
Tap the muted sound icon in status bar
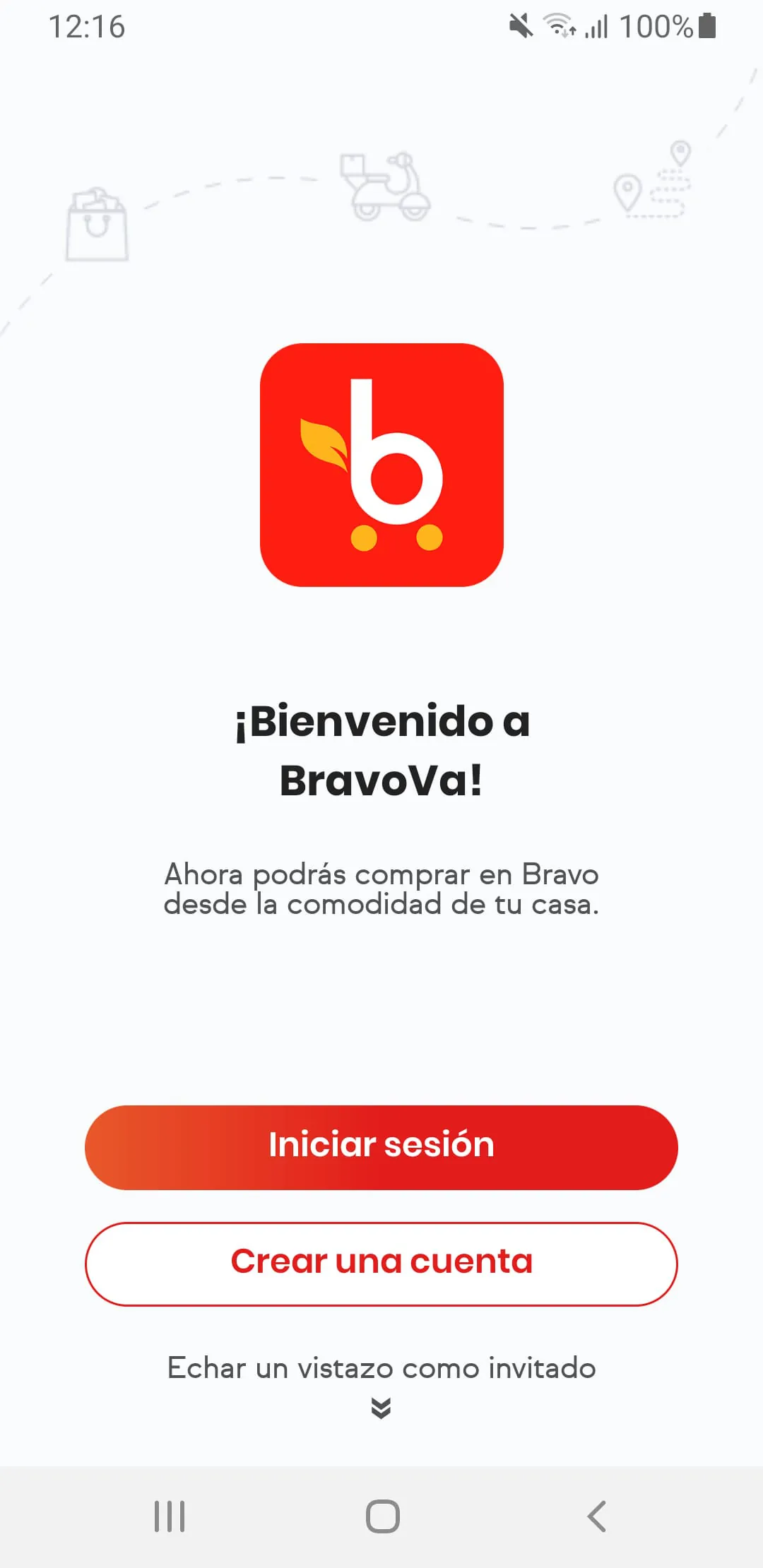[520, 25]
